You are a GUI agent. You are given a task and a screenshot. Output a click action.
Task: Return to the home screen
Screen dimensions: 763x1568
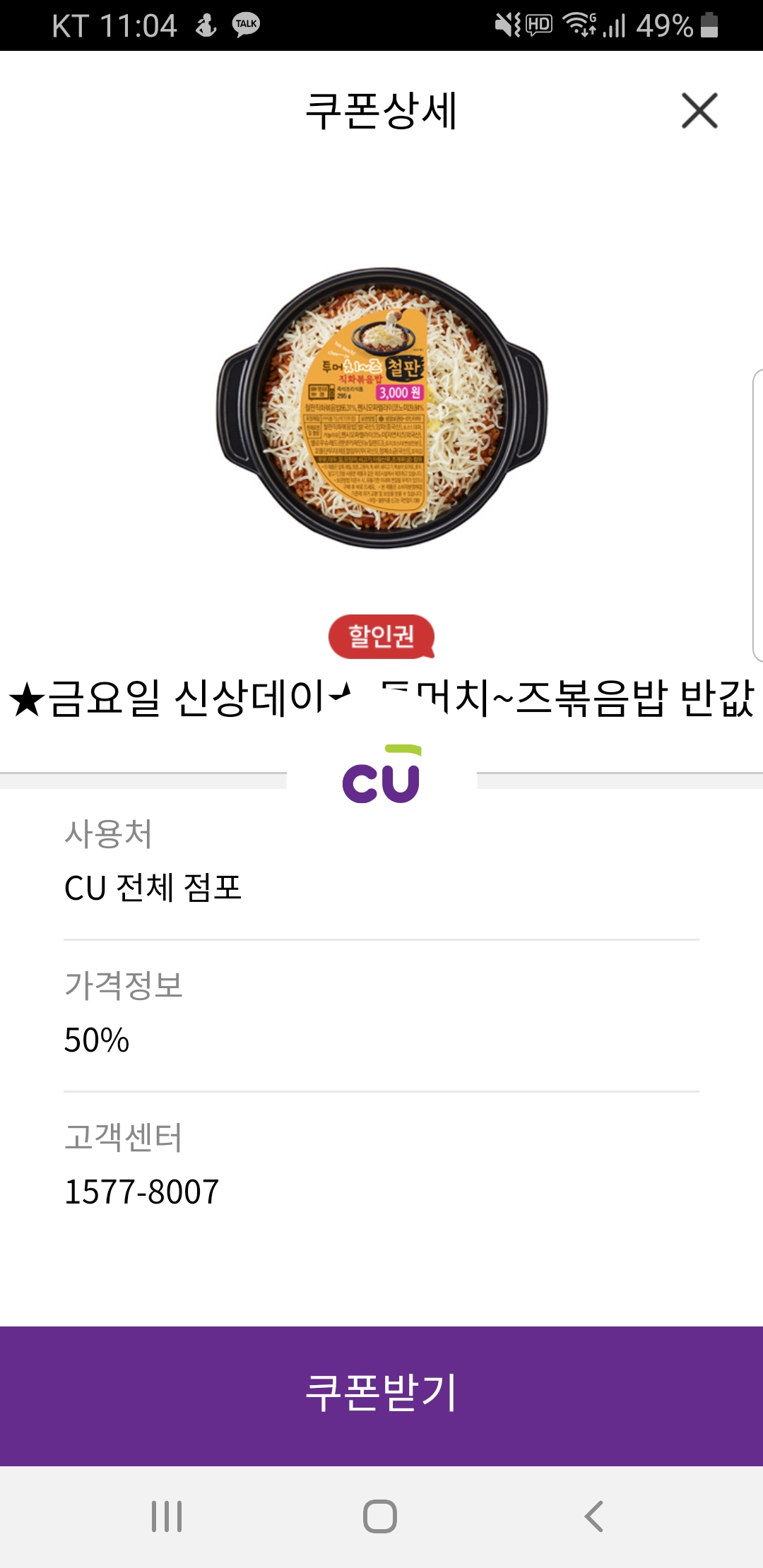tap(380, 1516)
